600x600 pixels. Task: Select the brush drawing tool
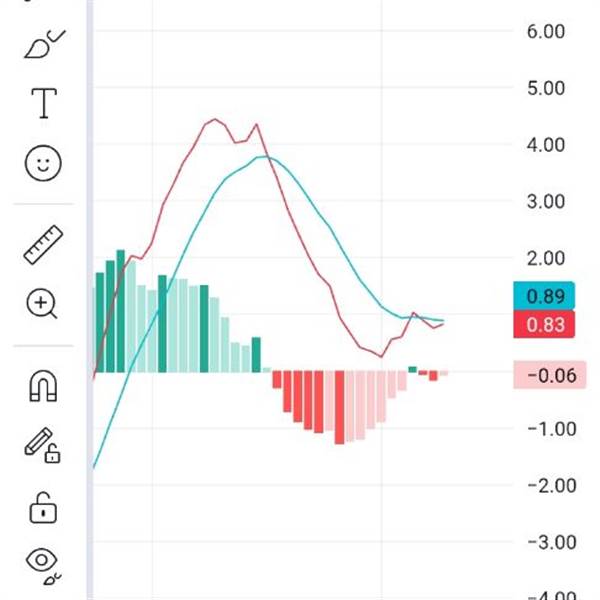[x=42, y=45]
